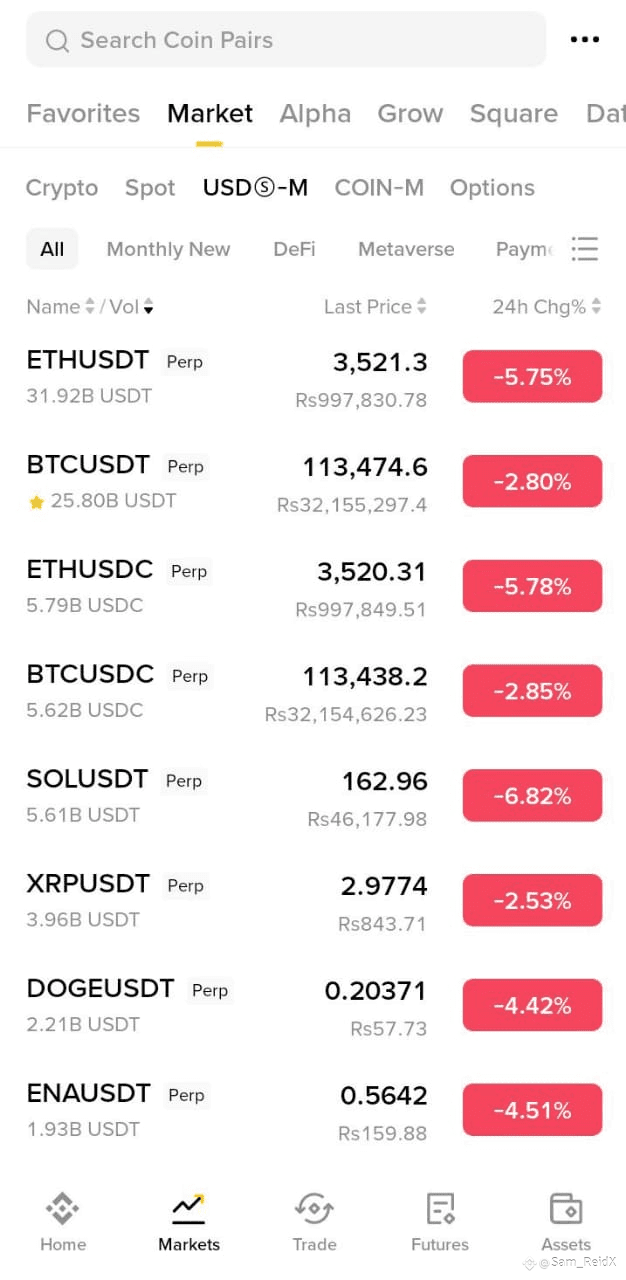Sort by 24h Chg%
The height and width of the screenshot is (1280, 626).
coord(547,307)
